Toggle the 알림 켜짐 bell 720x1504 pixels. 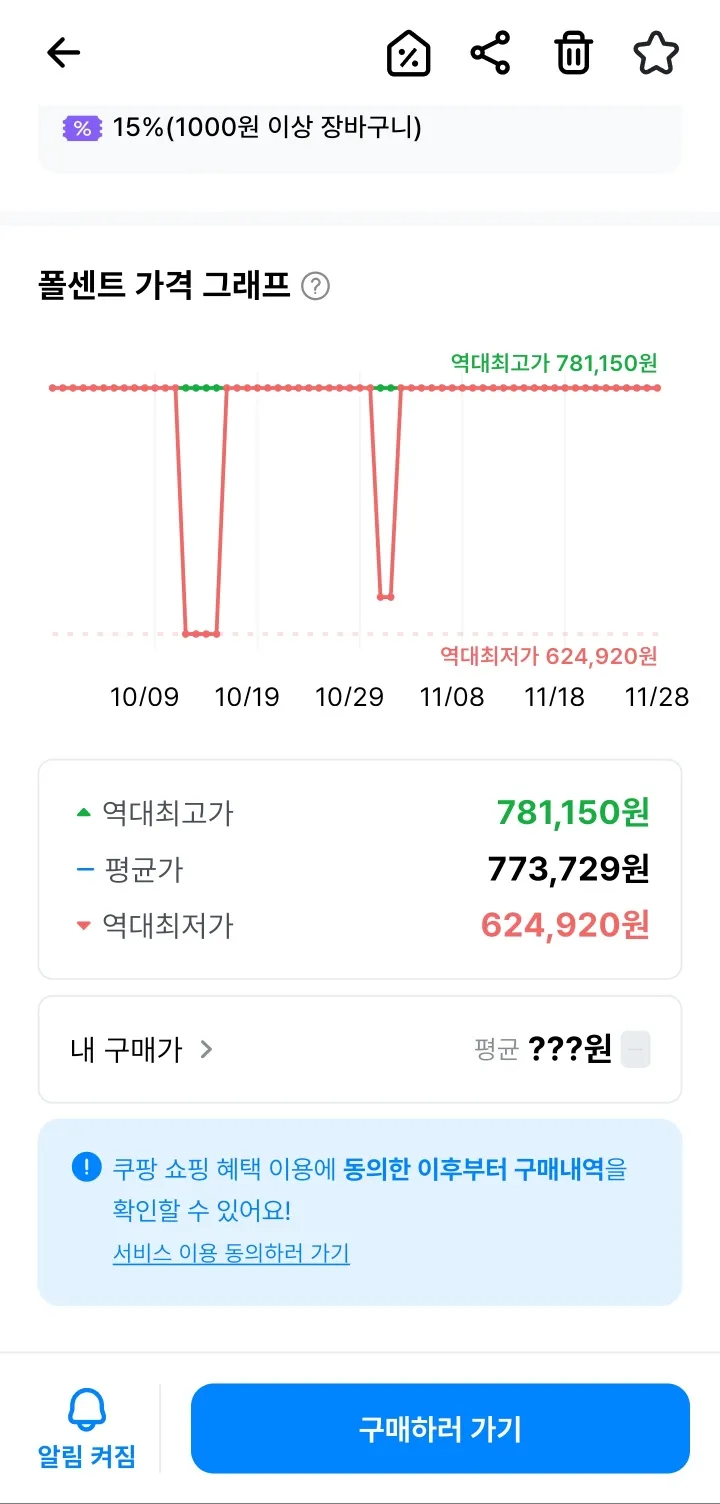pos(87,1428)
